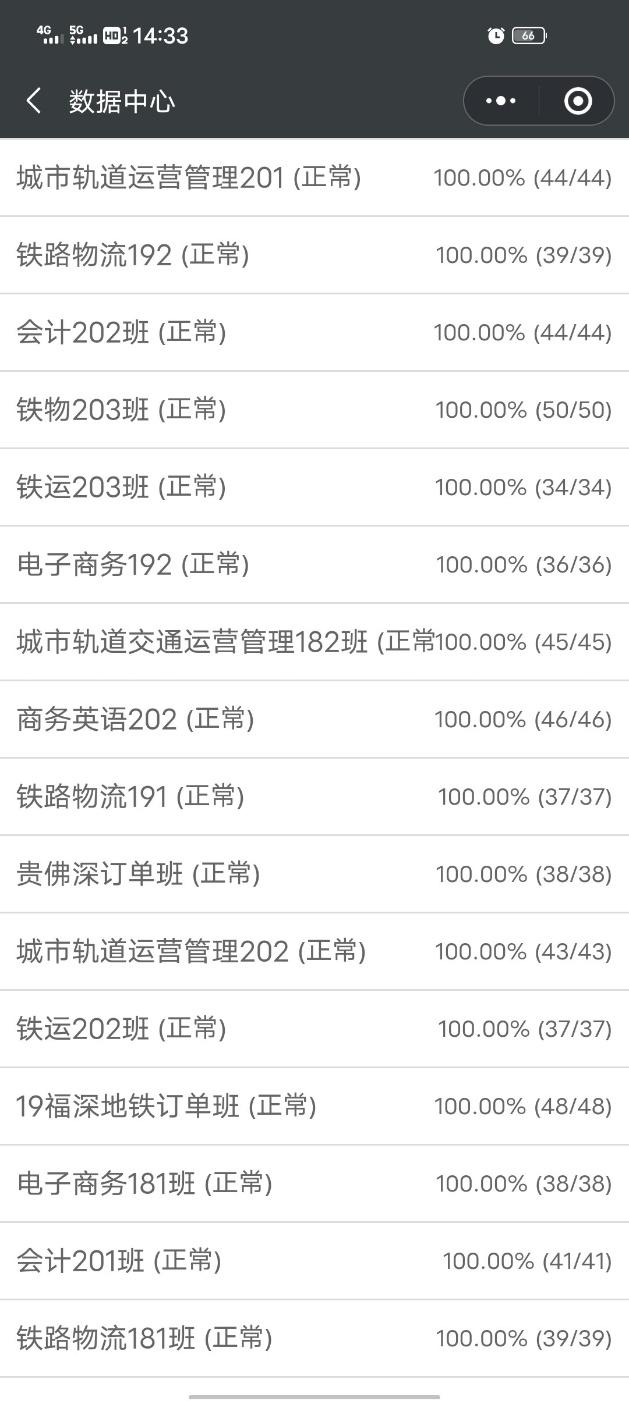
Task: Select the 贵佛深订单班 row
Action: pyautogui.click(x=314, y=874)
